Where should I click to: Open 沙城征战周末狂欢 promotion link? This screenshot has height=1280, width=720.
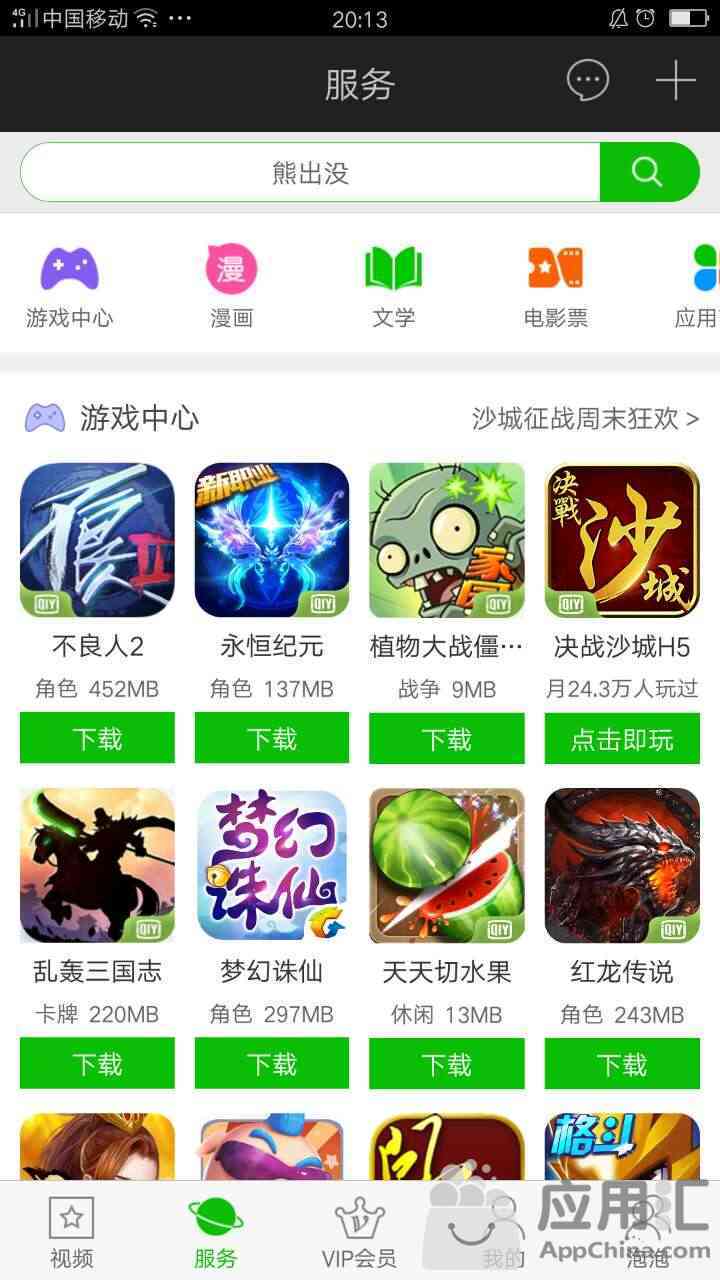pyautogui.click(x=585, y=418)
